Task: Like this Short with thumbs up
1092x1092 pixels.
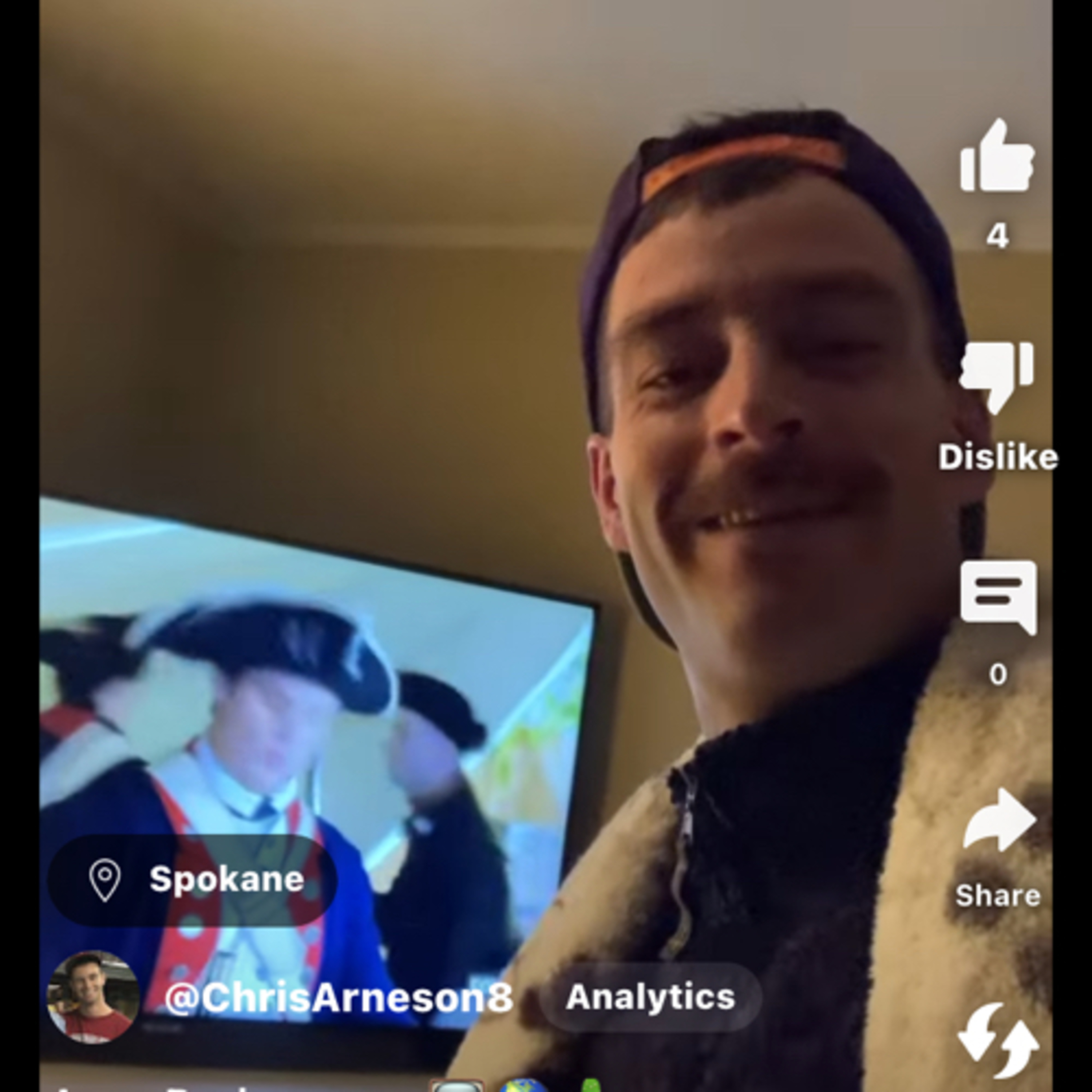Action: click(x=998, y=155)
